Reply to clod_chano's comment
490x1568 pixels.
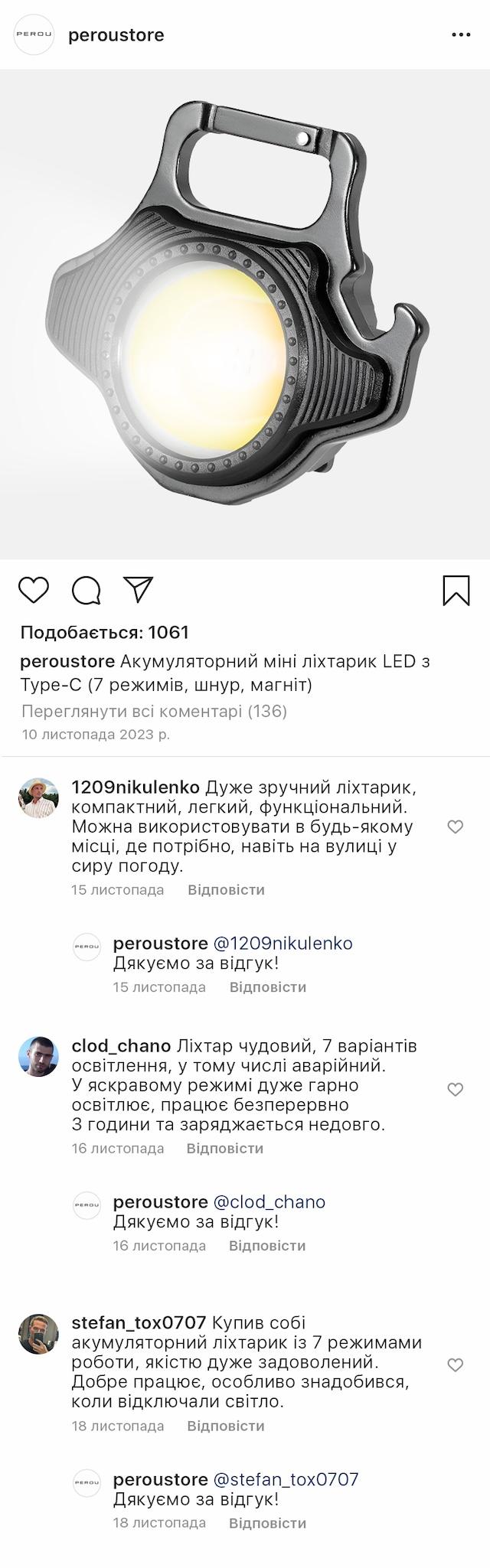click(225, 1149)
